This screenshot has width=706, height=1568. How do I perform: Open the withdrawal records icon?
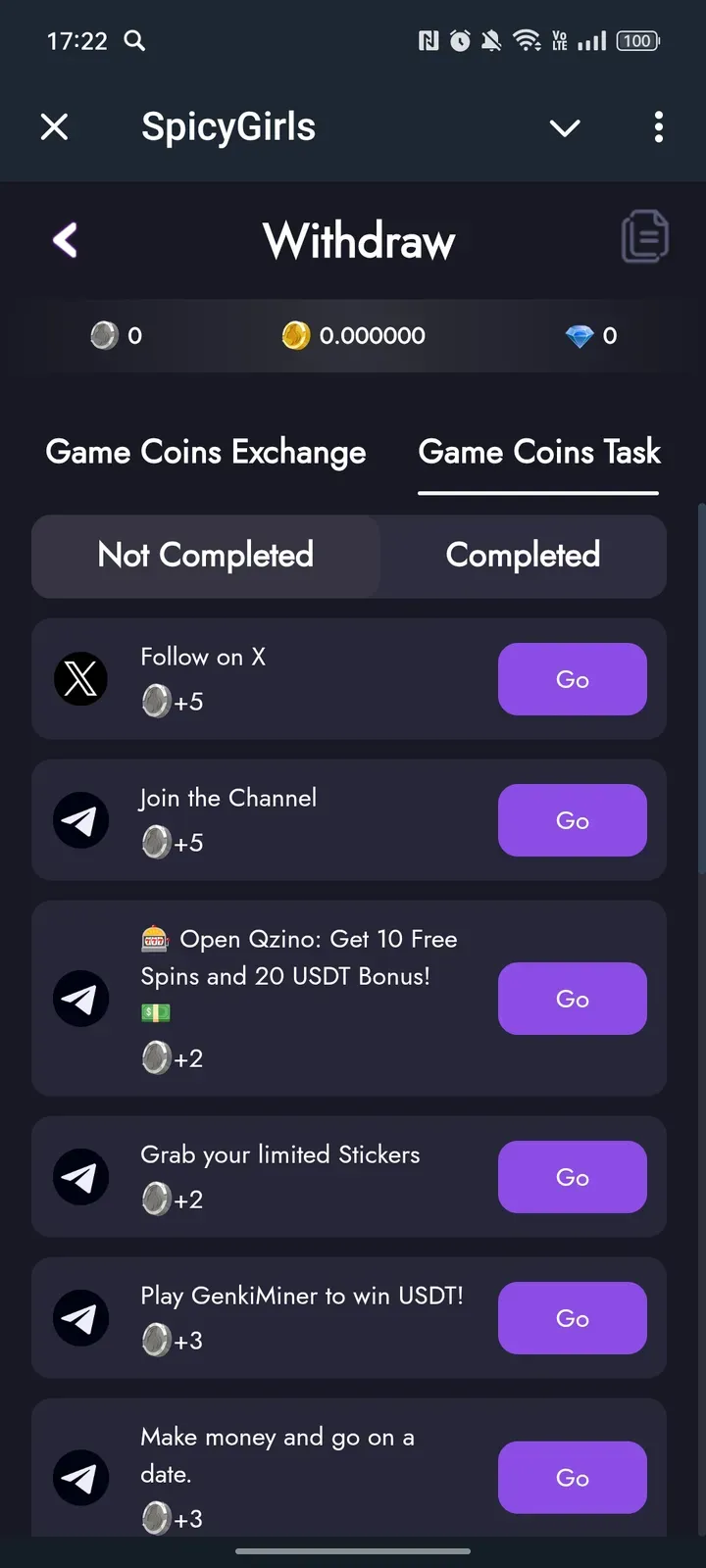click(644, 237)
